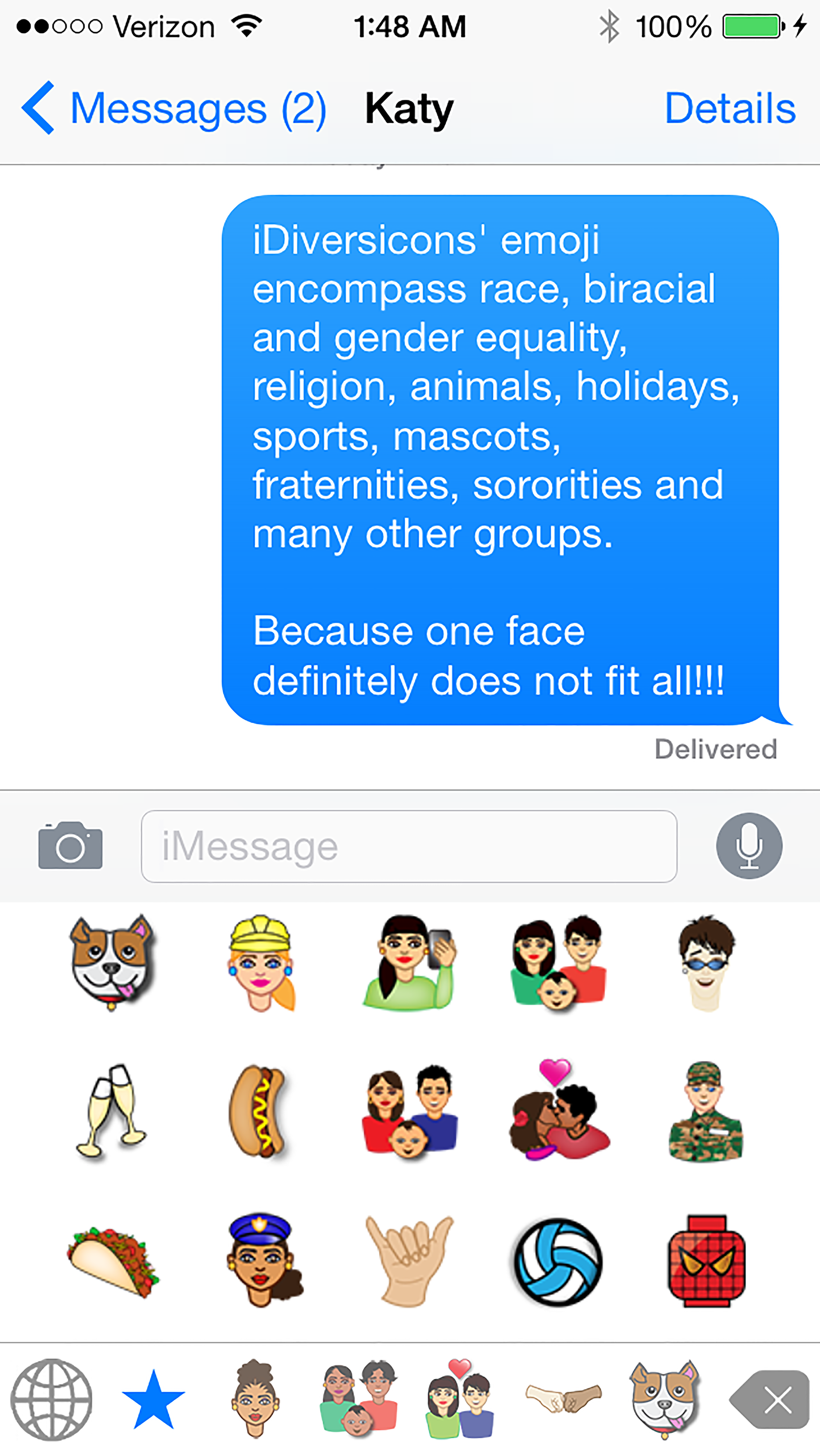Select the soldier in camouflage emoji
Screen dimensions: 820x1456
(x=705, y=1112)
